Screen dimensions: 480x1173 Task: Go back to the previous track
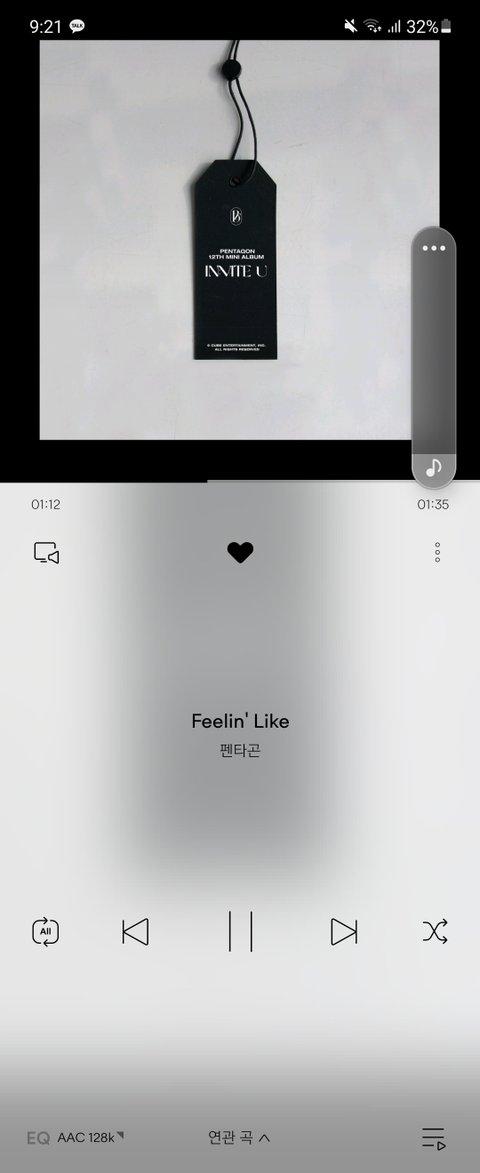[x=135, y=931]
